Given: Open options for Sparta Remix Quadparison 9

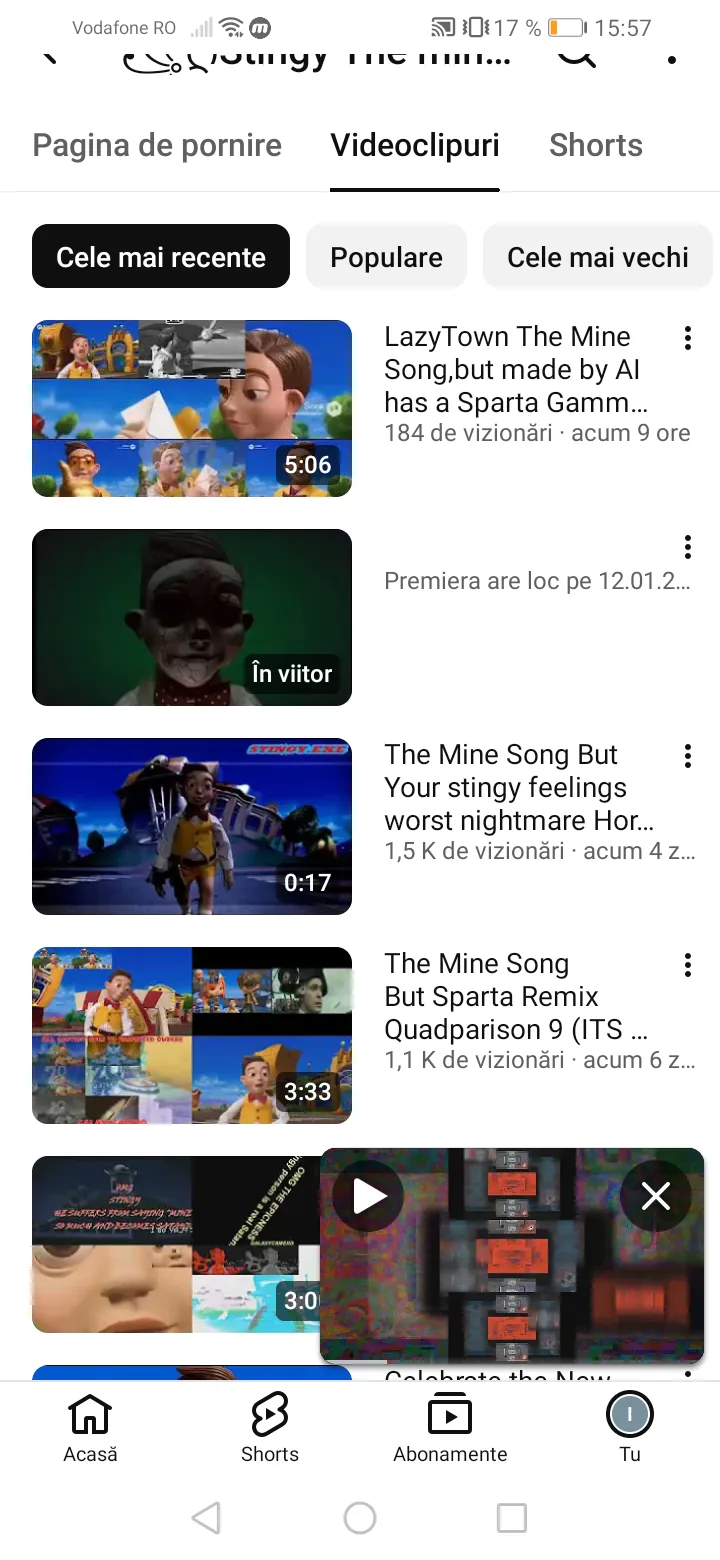Looking at the screenshot, I should (x=687, y=965).
